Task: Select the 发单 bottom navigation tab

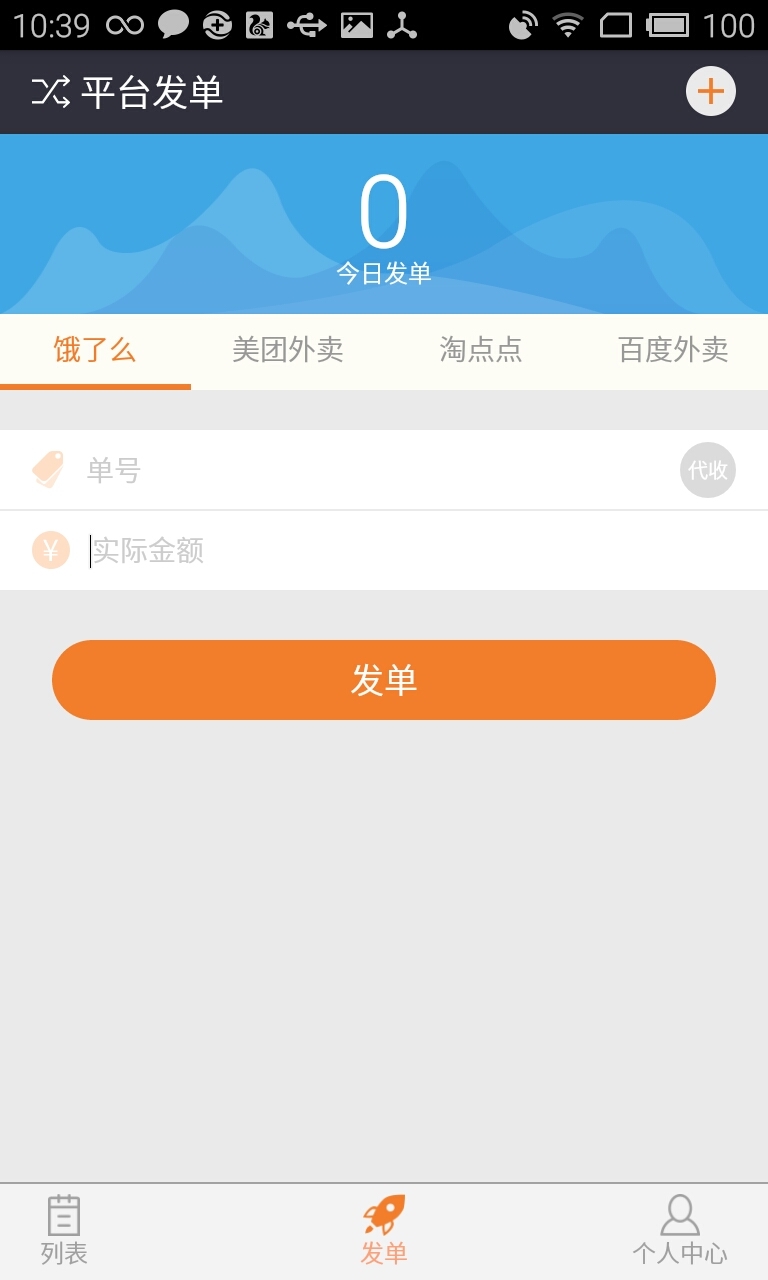Action: coord(384,1230)
